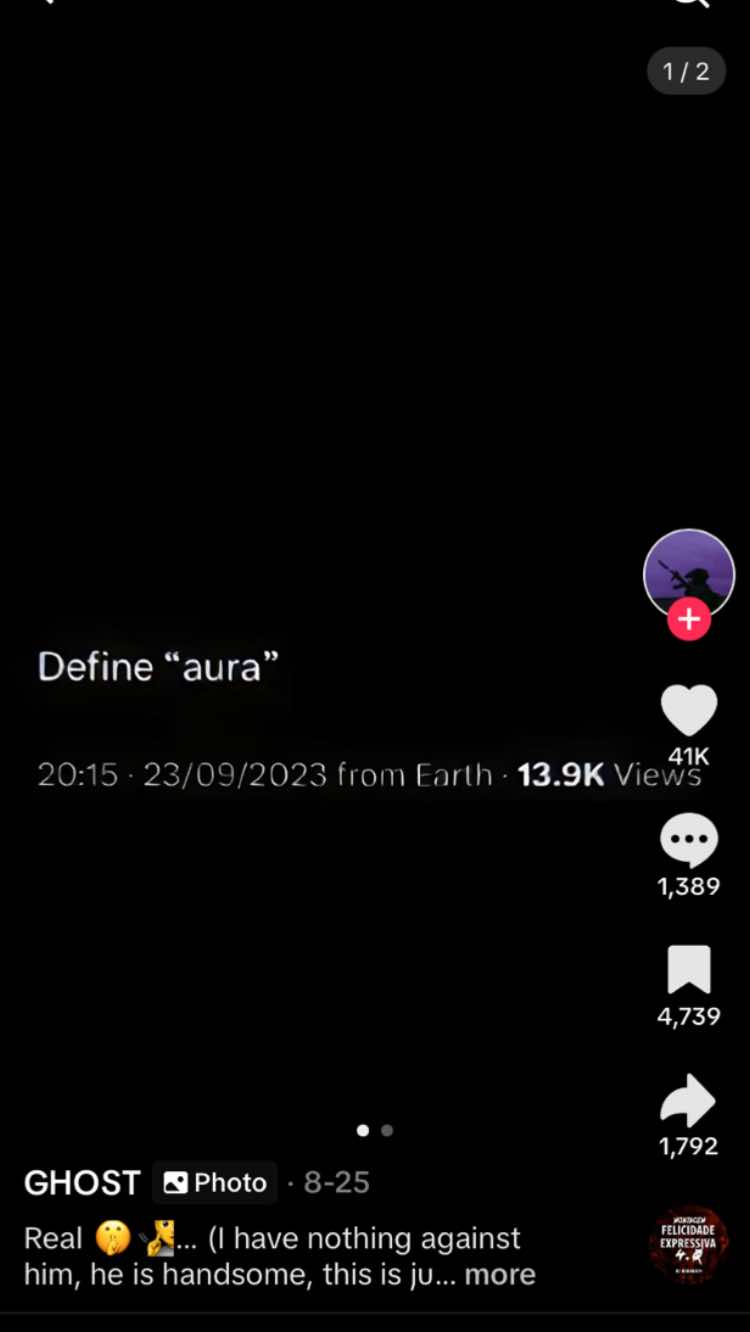Follow GHOST with the plus button
The width and height of the screenshot is (750, 1332).
pos(689,620)
